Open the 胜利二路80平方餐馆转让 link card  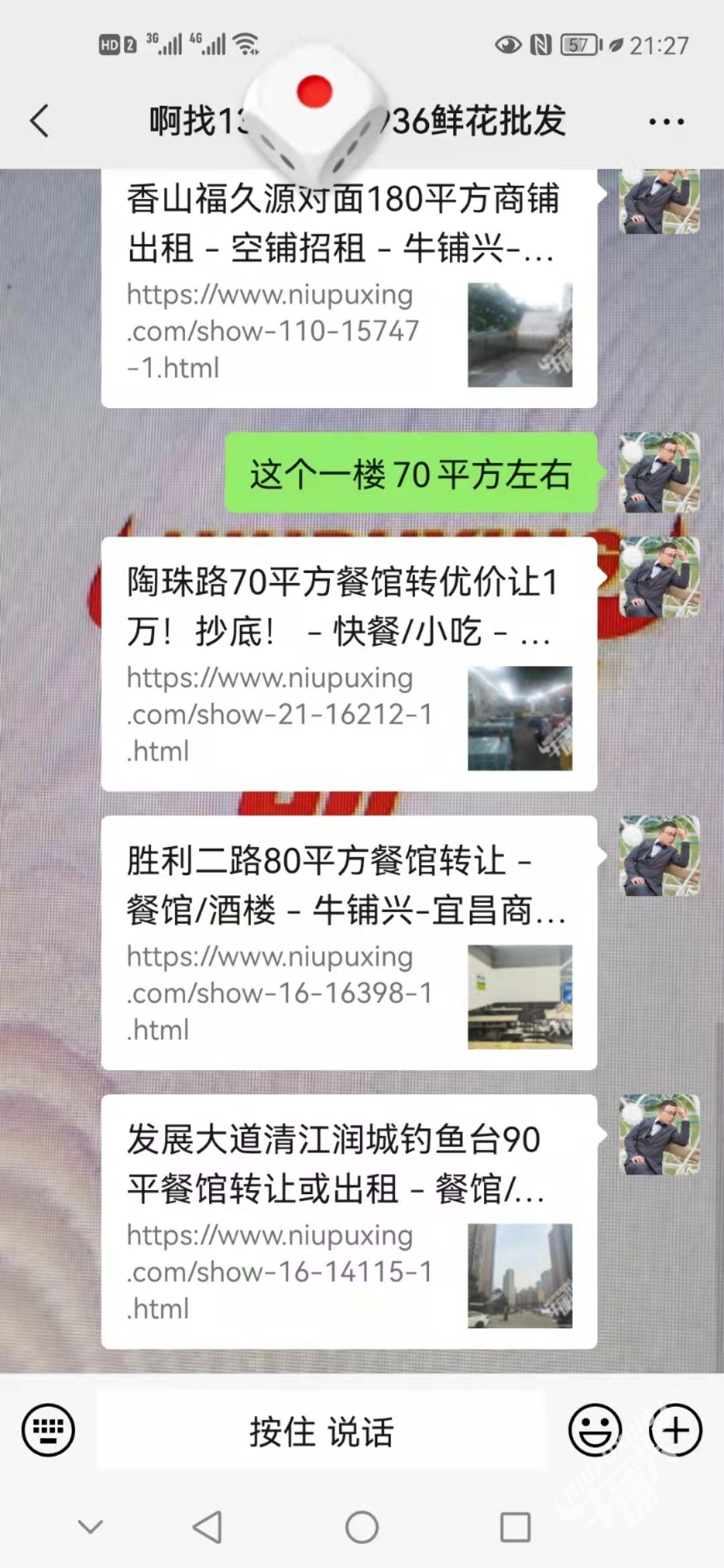pos(349,941)
